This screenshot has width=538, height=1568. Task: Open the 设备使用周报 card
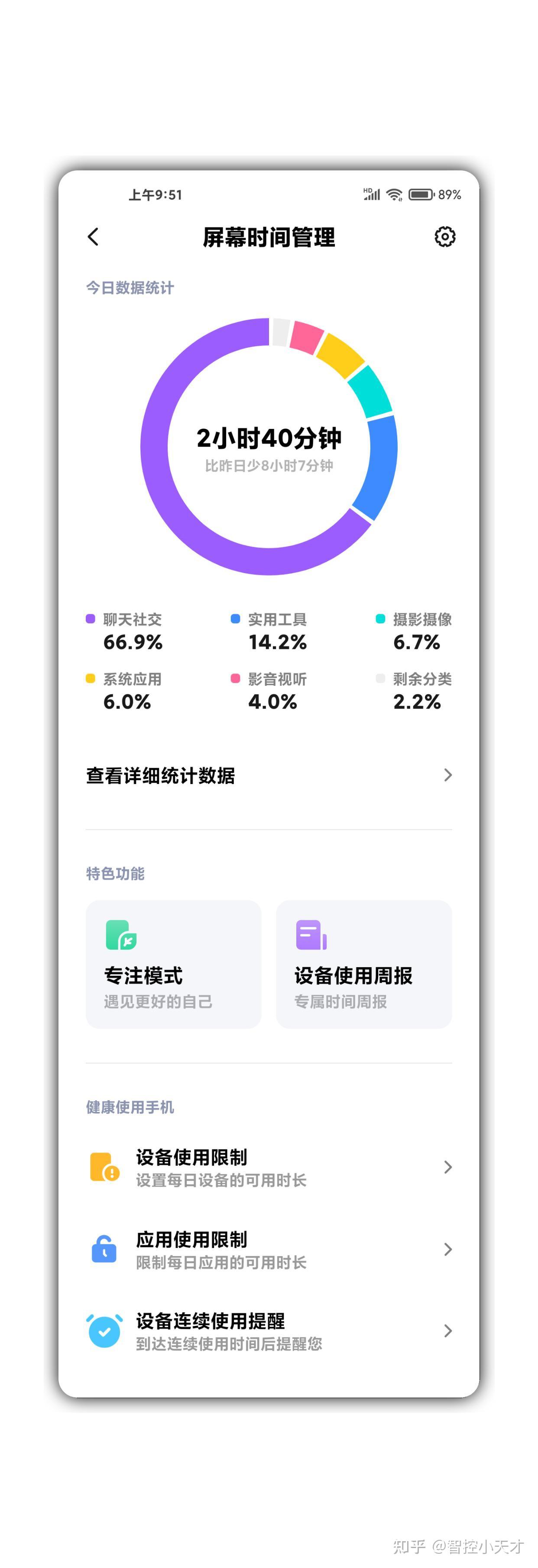(x=363, y=964)
